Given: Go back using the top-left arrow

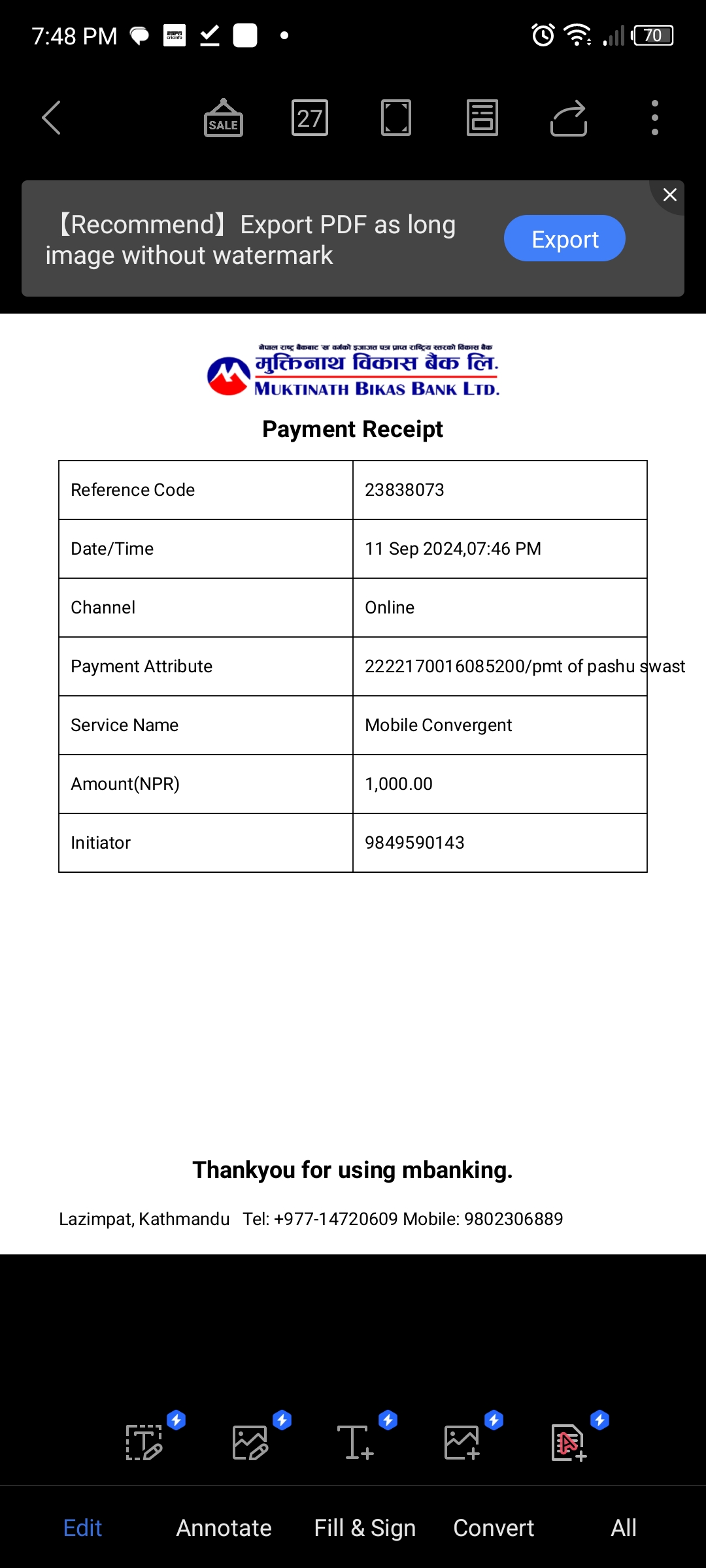Looking at the screenshot, I should 51,118.
